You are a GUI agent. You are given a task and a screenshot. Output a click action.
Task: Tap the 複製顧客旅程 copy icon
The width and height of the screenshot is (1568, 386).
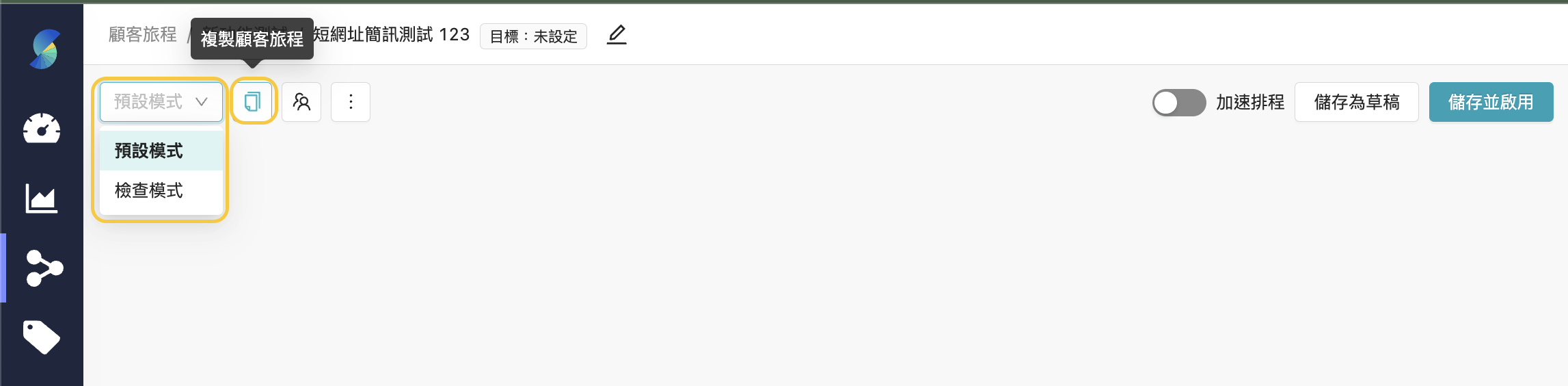[x=252, y=102]
